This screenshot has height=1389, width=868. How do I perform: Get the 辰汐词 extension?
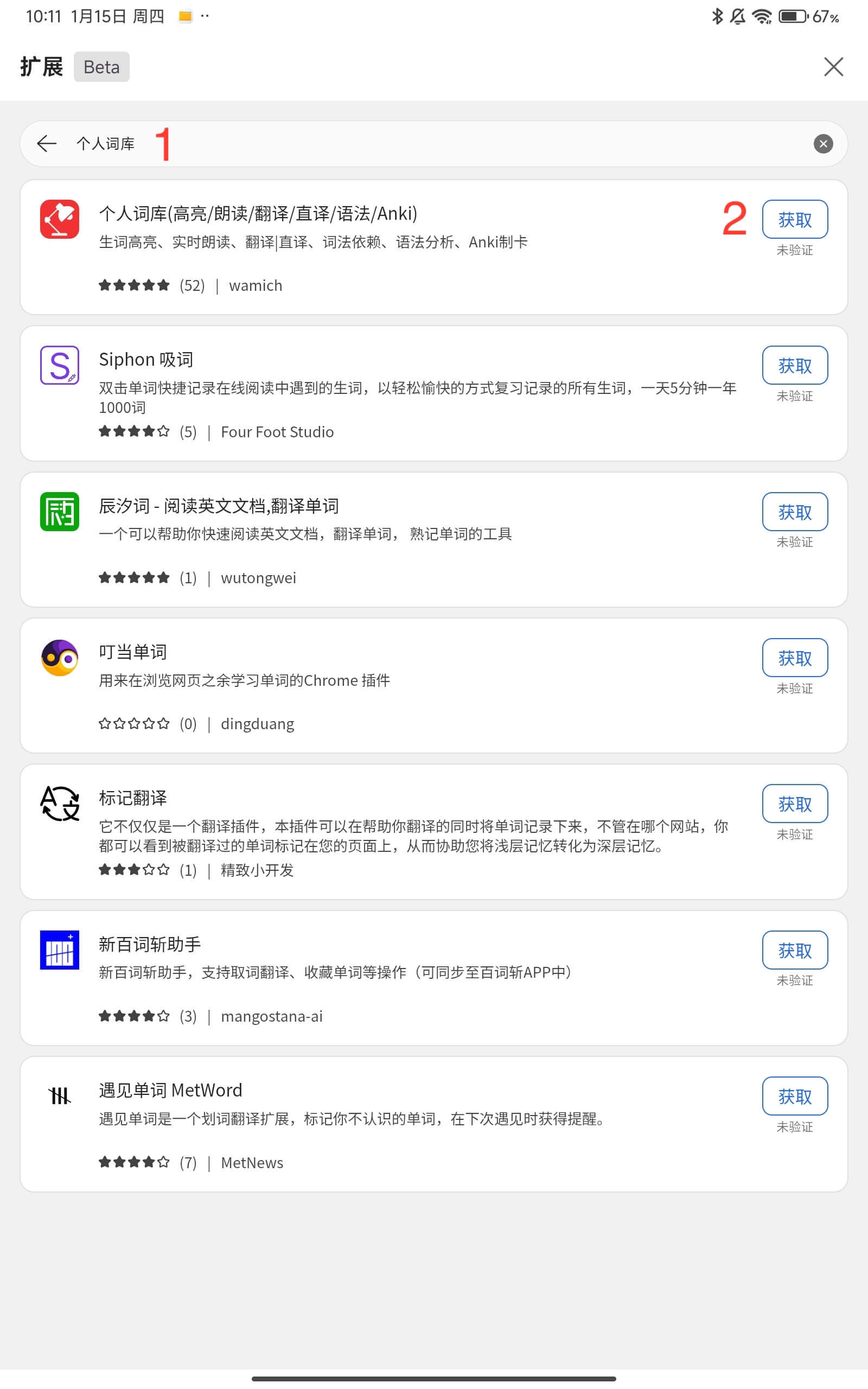click(x=795, y=512)
